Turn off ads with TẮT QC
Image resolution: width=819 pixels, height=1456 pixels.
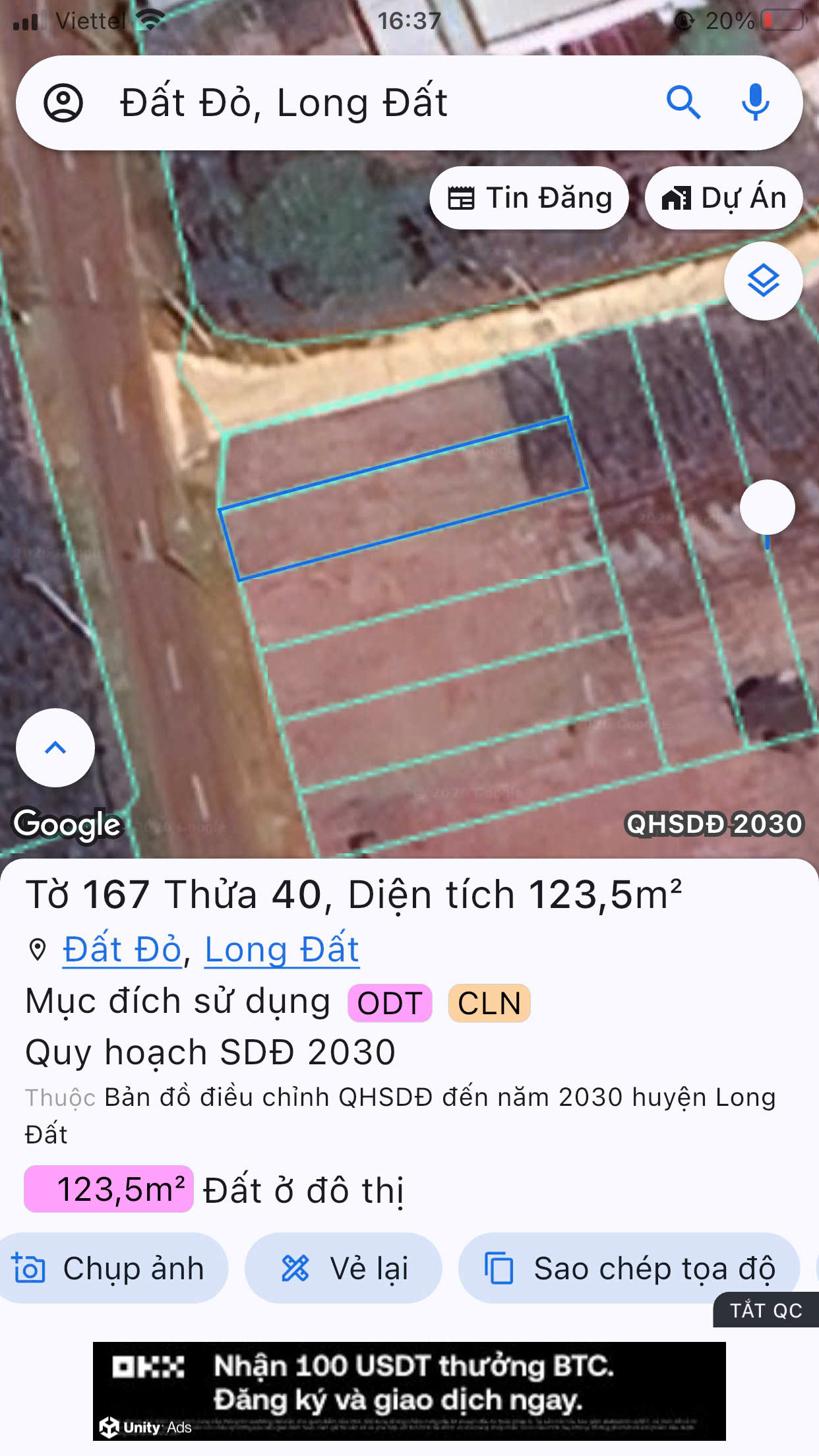click(x=766, y=1310)
